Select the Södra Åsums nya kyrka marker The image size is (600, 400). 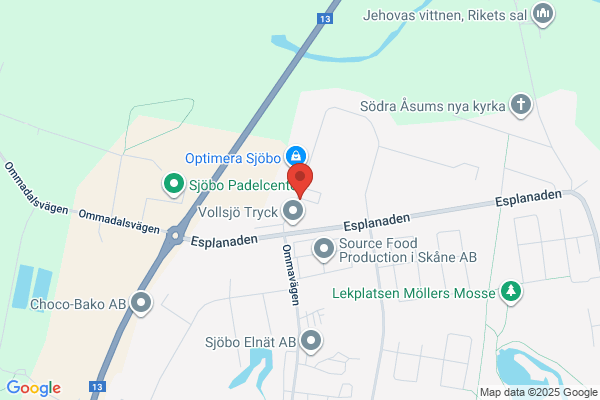(521, 105)
